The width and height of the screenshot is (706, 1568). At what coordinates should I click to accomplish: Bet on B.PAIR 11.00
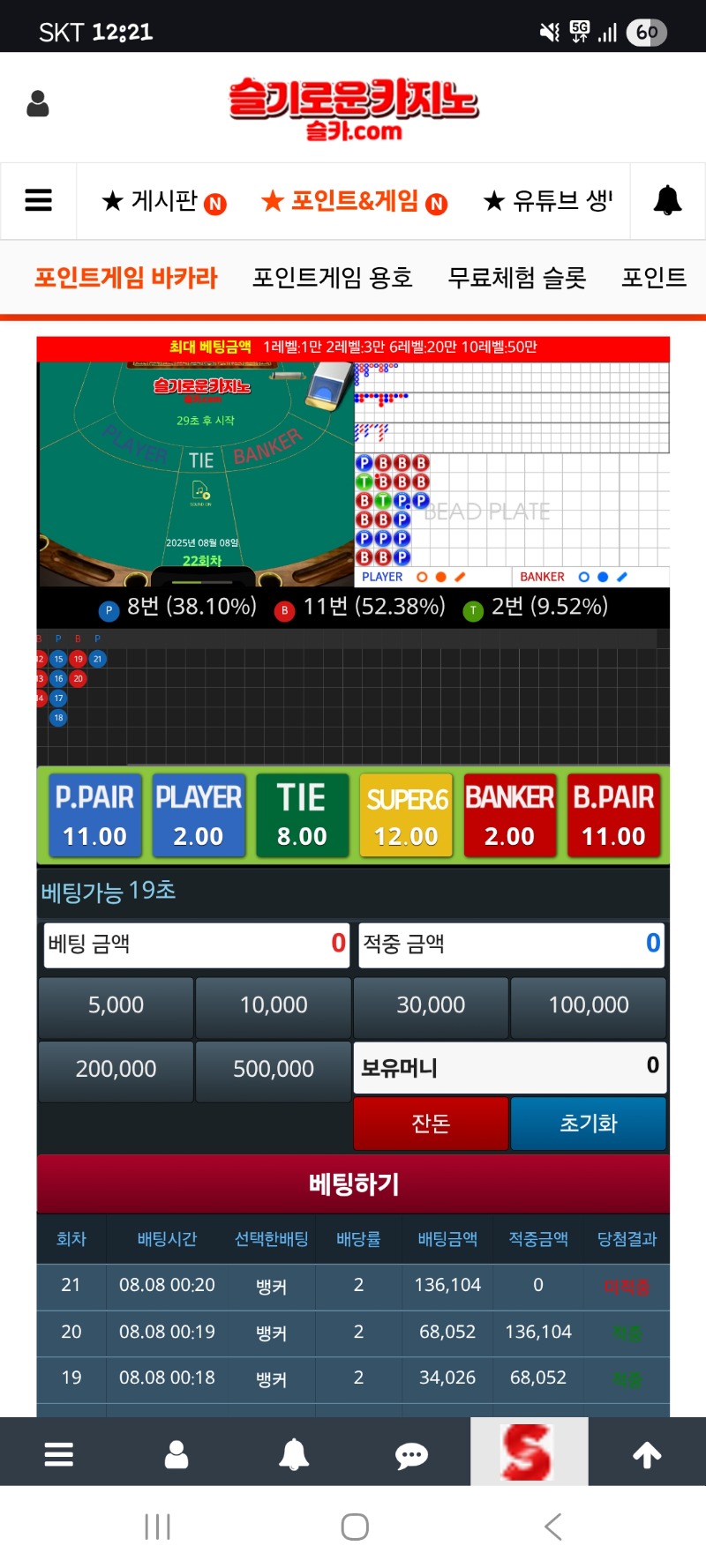613,815
